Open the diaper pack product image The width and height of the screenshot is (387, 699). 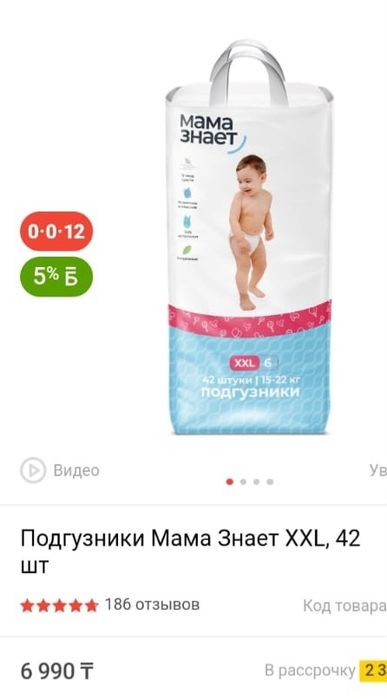point(249,237)
